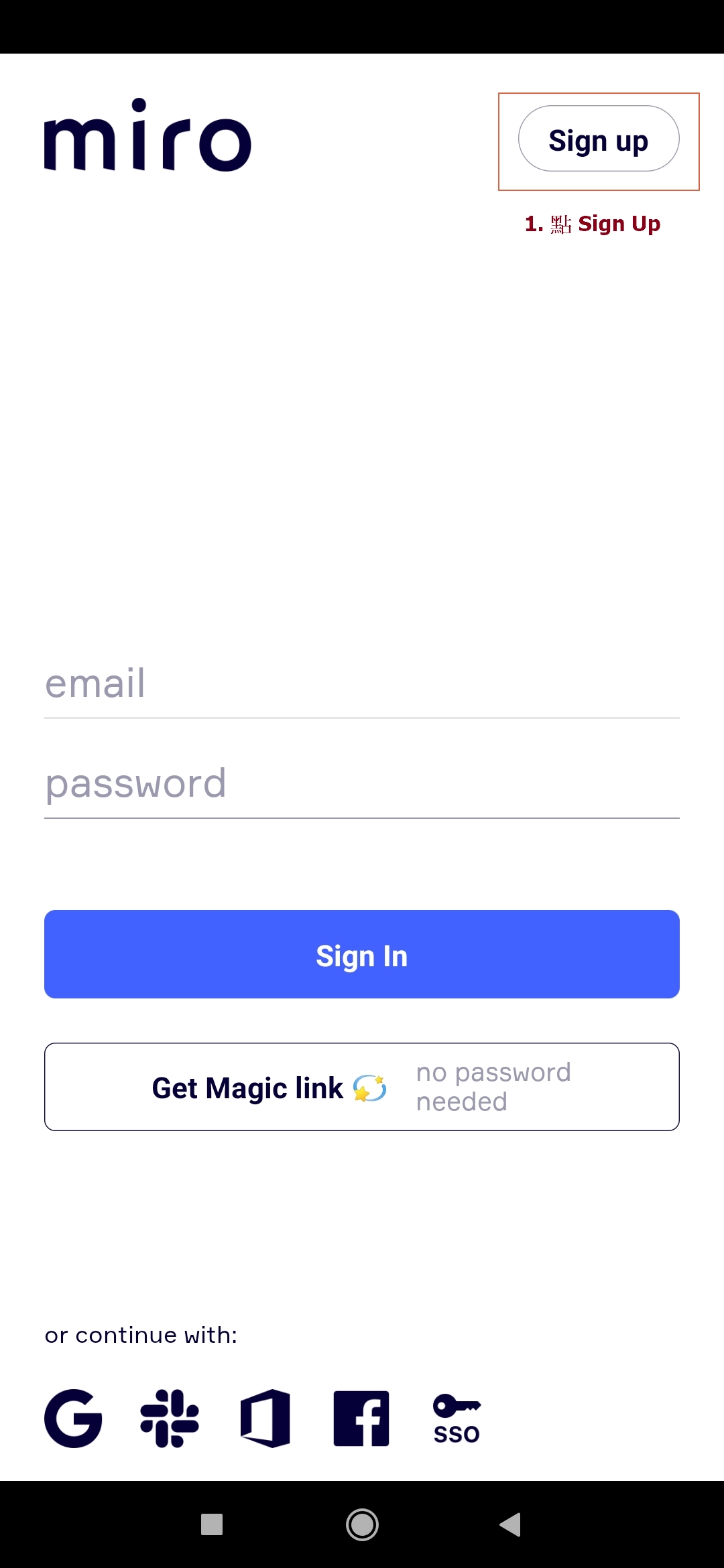Select the password field

[x=362, y=784]
